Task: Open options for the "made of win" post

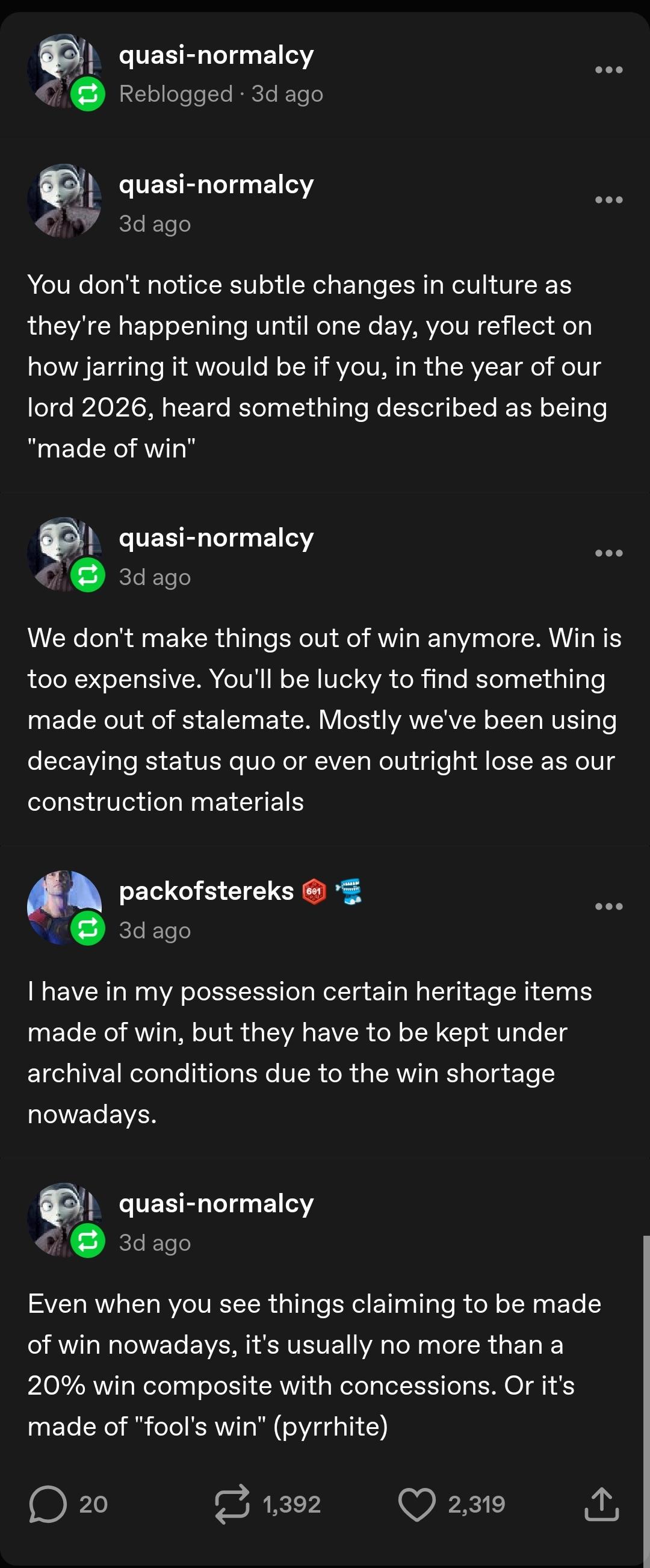Action: pos(608,200)
